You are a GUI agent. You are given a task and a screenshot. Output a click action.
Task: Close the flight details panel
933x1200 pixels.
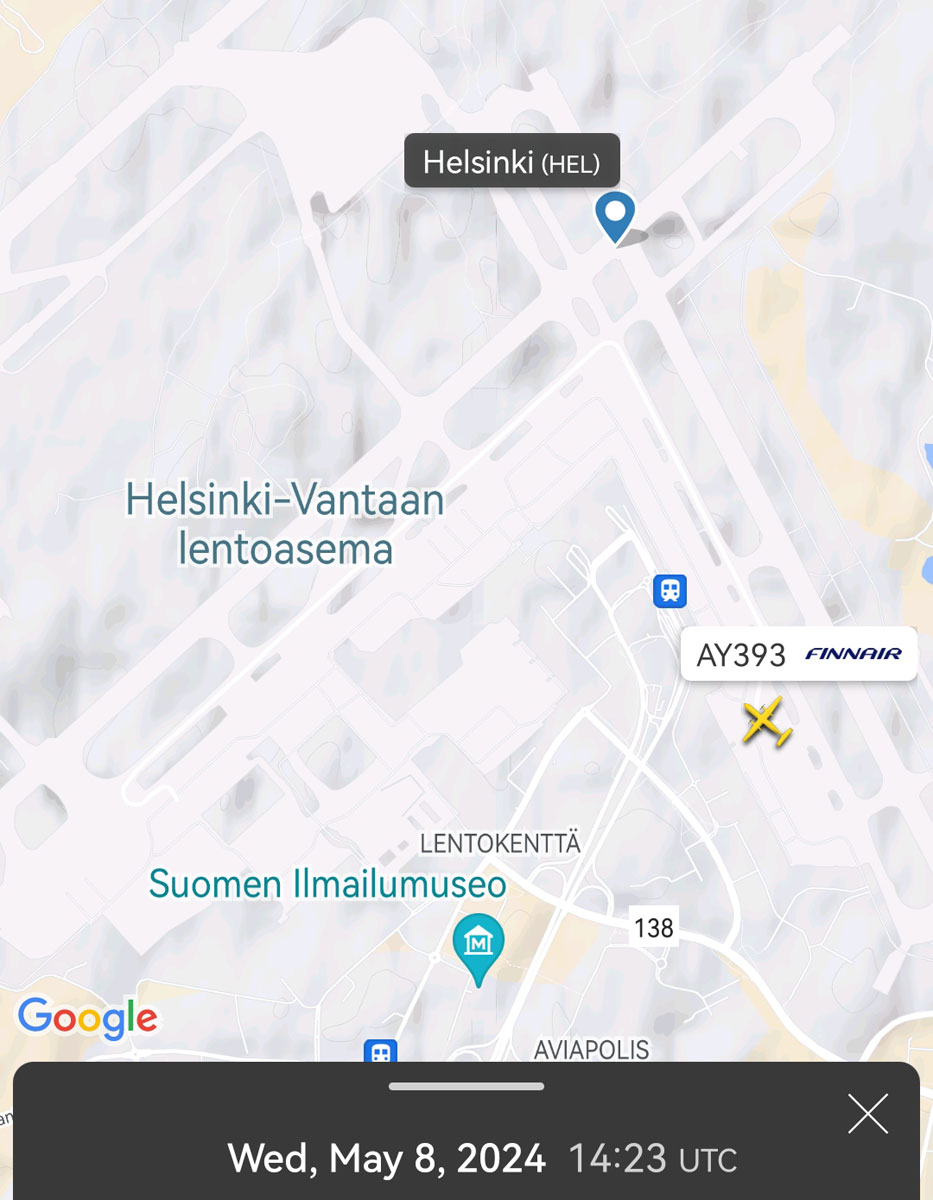pos(867,1113)
